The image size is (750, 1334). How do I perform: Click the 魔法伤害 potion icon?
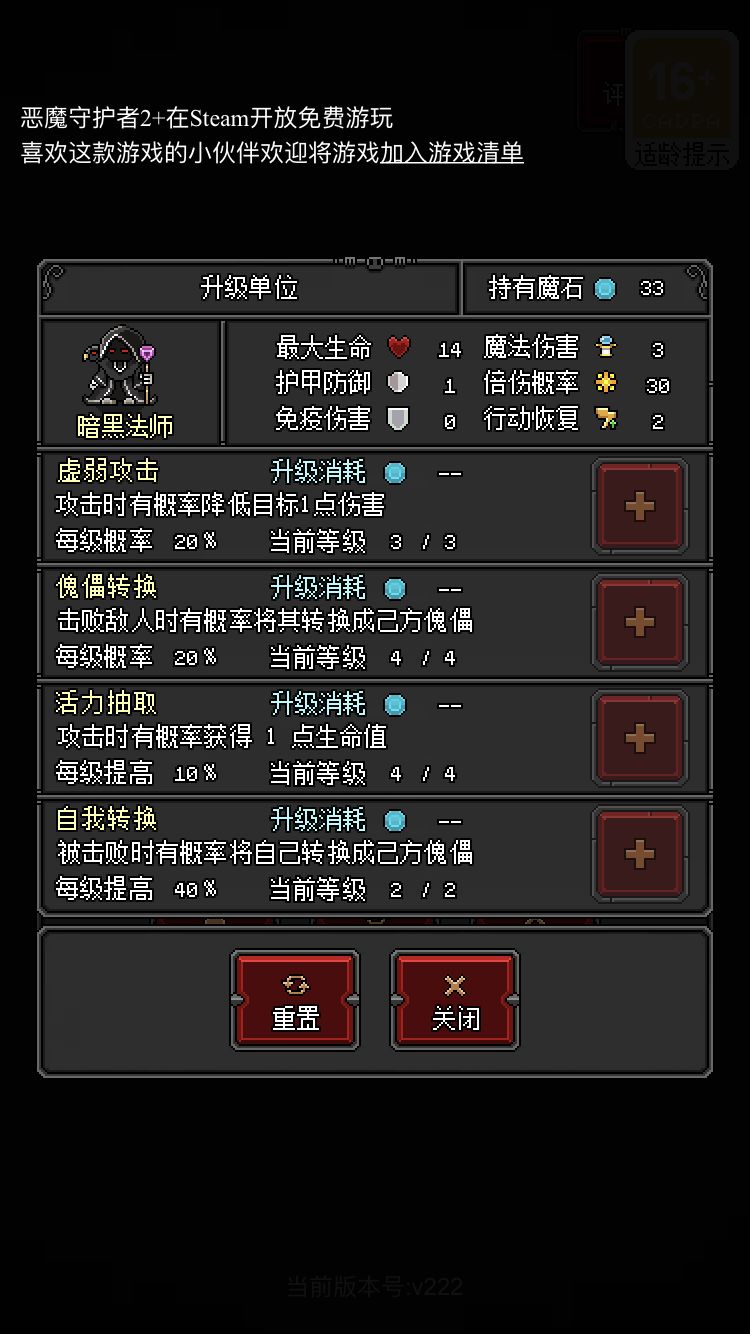point(608,348)
